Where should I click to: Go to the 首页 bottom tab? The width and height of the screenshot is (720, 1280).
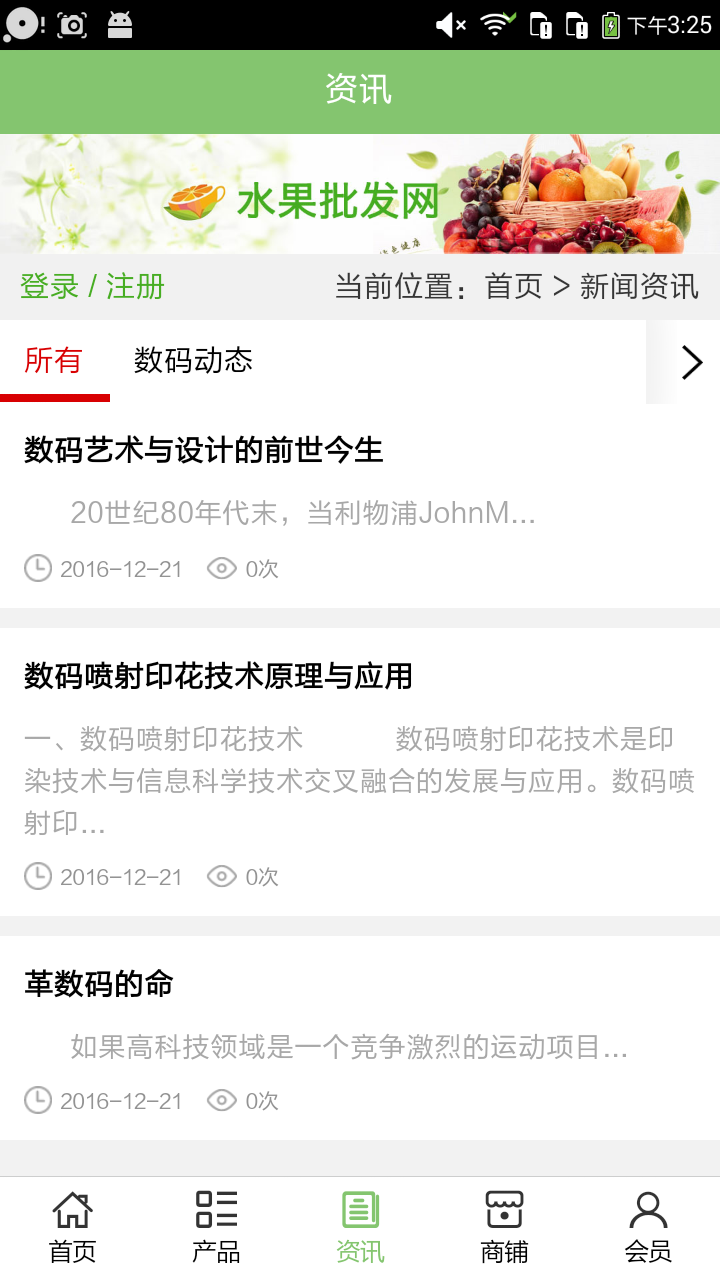72,1226
